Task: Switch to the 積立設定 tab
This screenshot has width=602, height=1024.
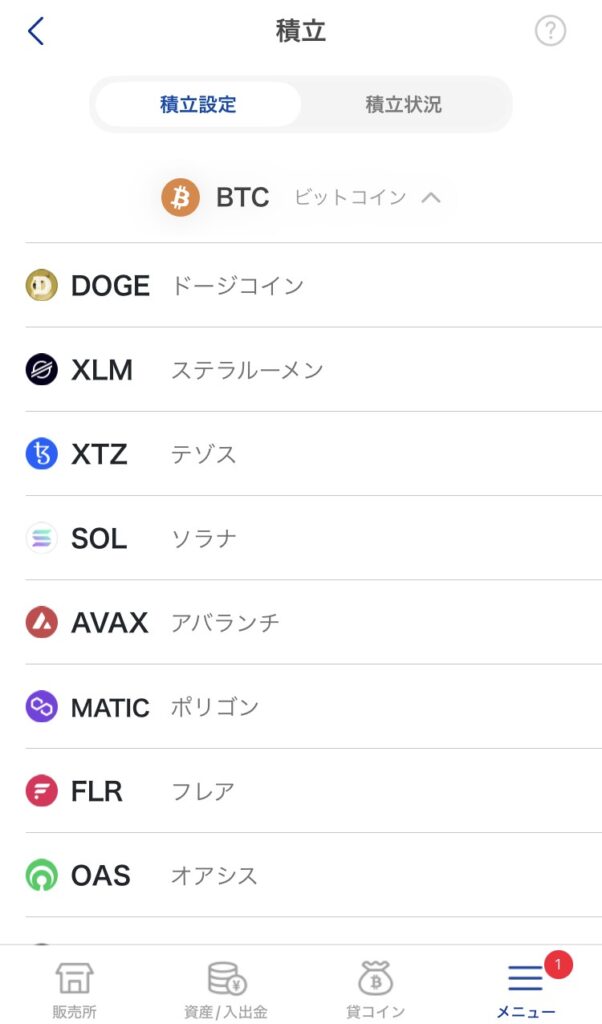Action: [198, 104]
